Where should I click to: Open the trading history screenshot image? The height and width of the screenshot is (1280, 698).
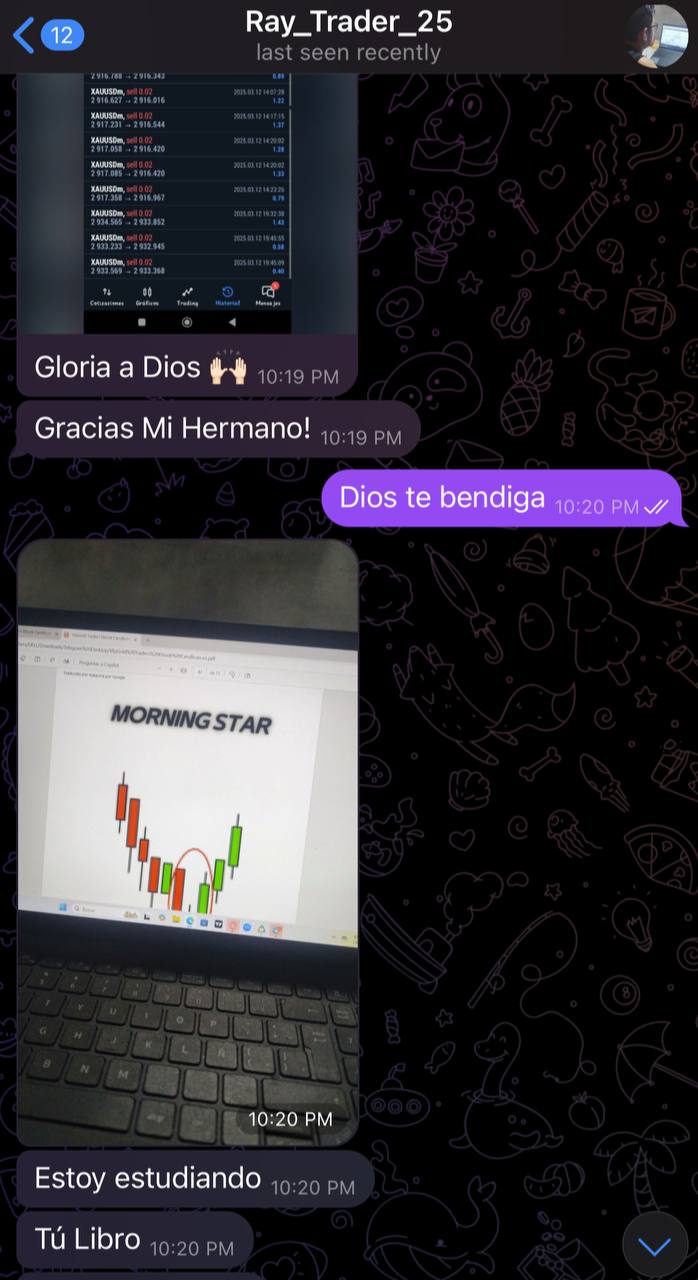point(188,200)
